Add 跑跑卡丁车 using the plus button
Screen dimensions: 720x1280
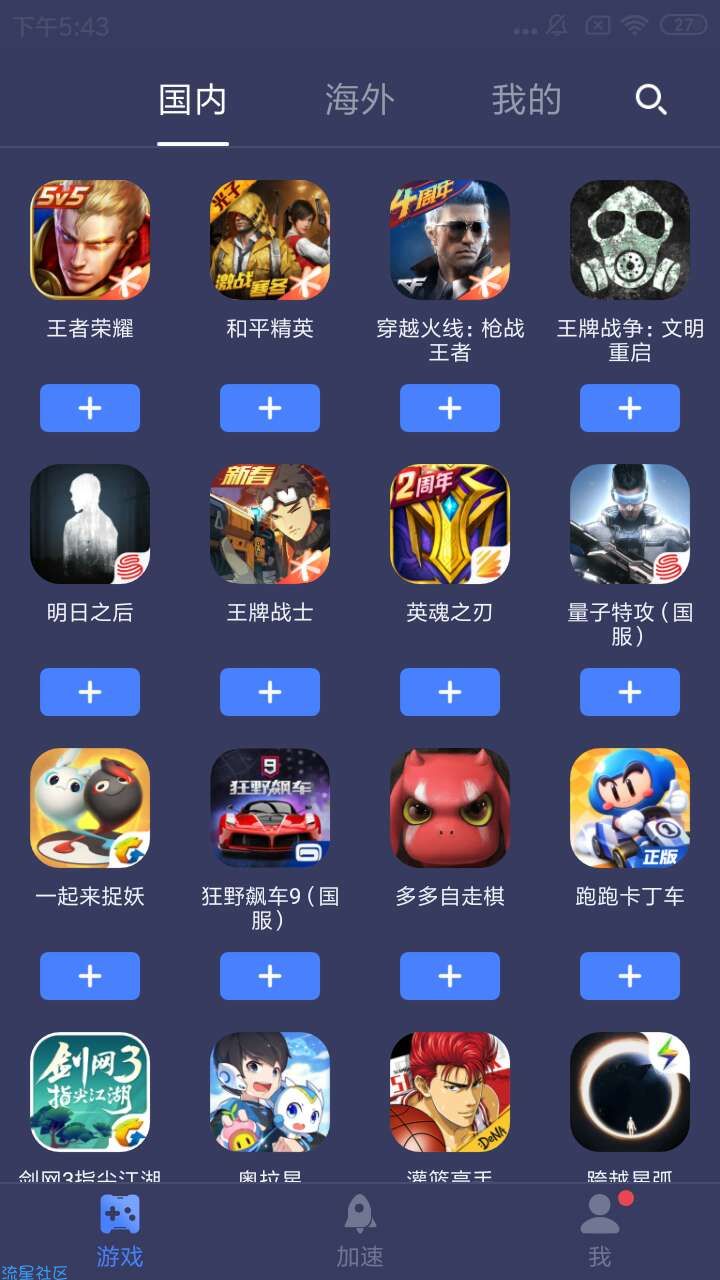click(x=630, y=976)
